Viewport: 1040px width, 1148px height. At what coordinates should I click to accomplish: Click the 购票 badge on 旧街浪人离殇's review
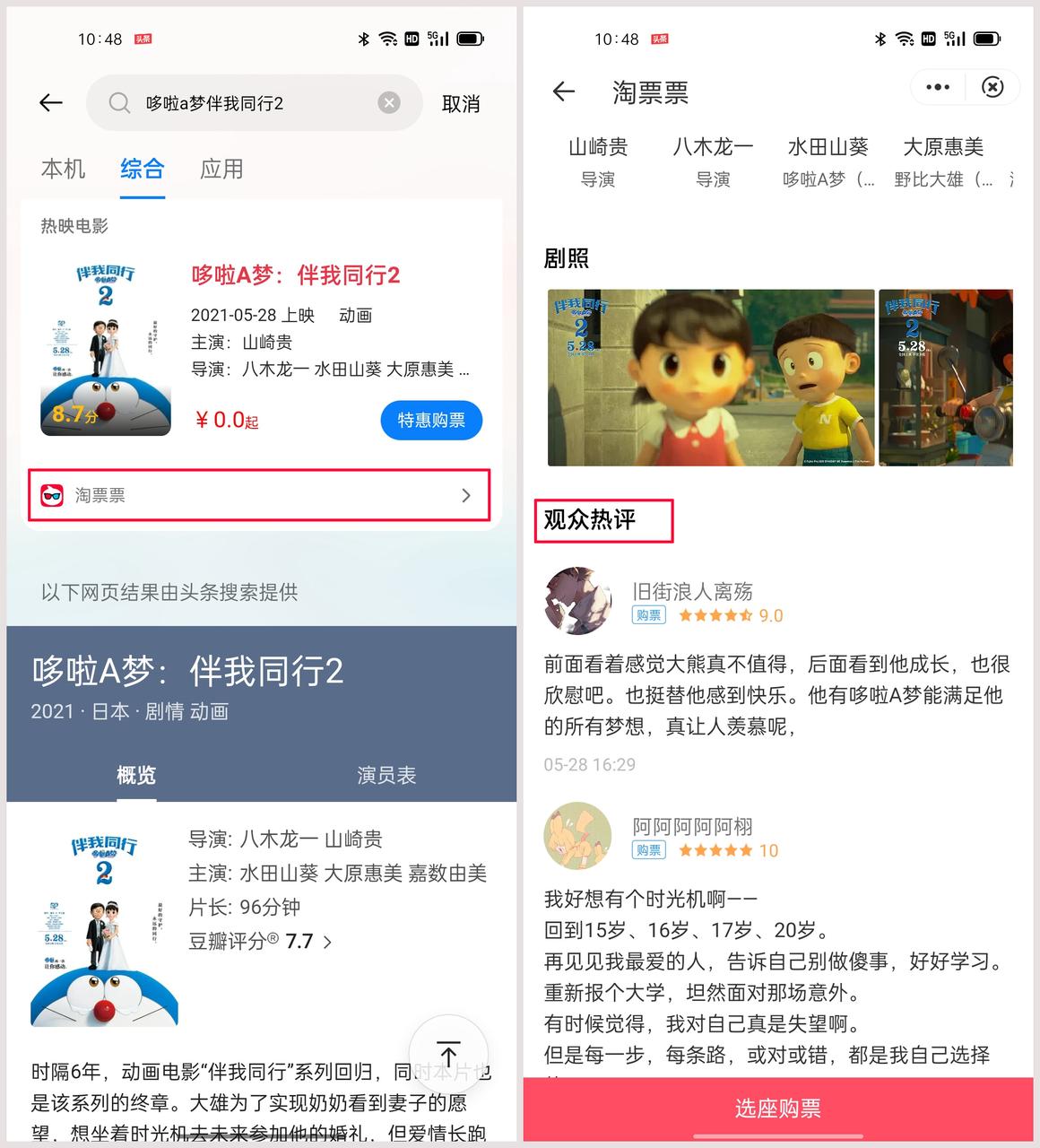[648, 615]
